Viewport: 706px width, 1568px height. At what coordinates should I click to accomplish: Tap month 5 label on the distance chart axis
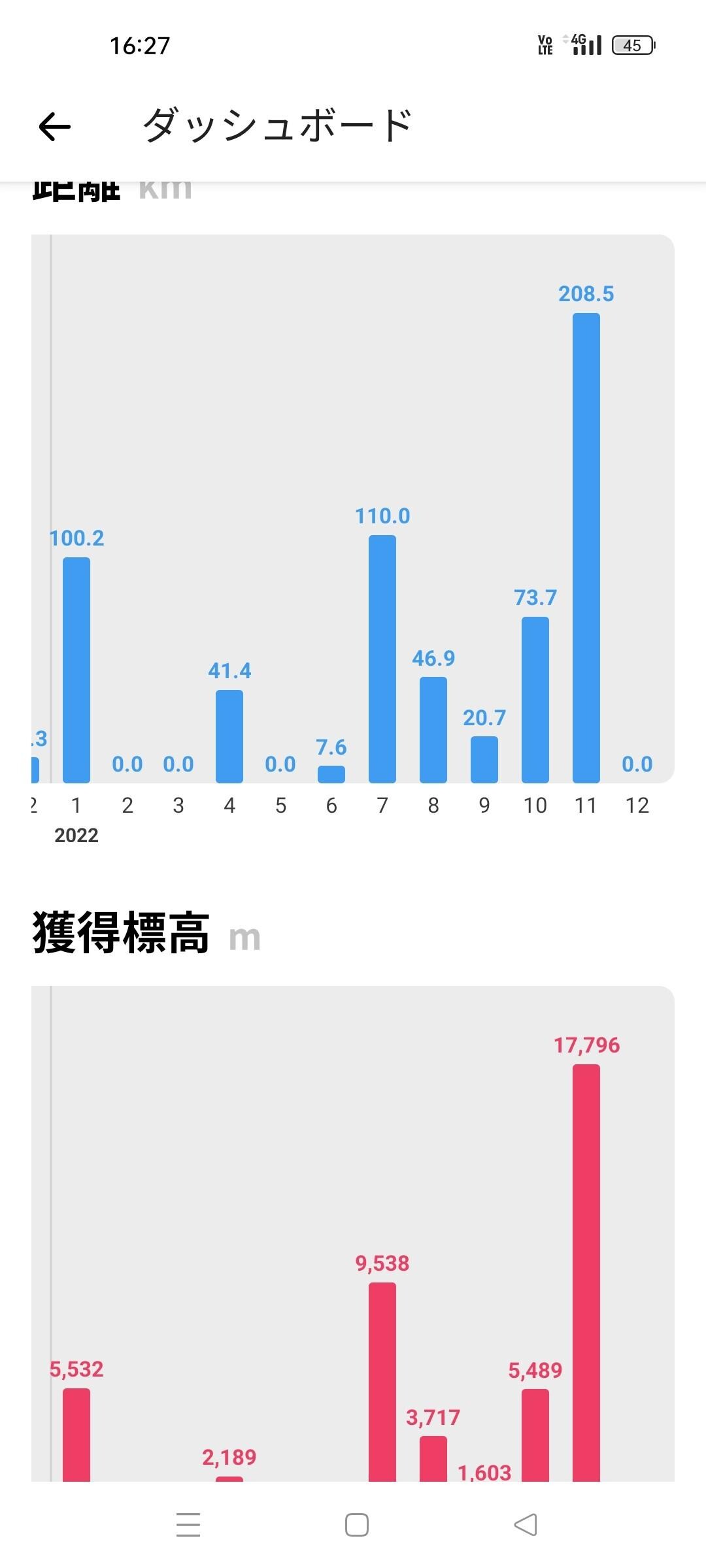[281, 805]
